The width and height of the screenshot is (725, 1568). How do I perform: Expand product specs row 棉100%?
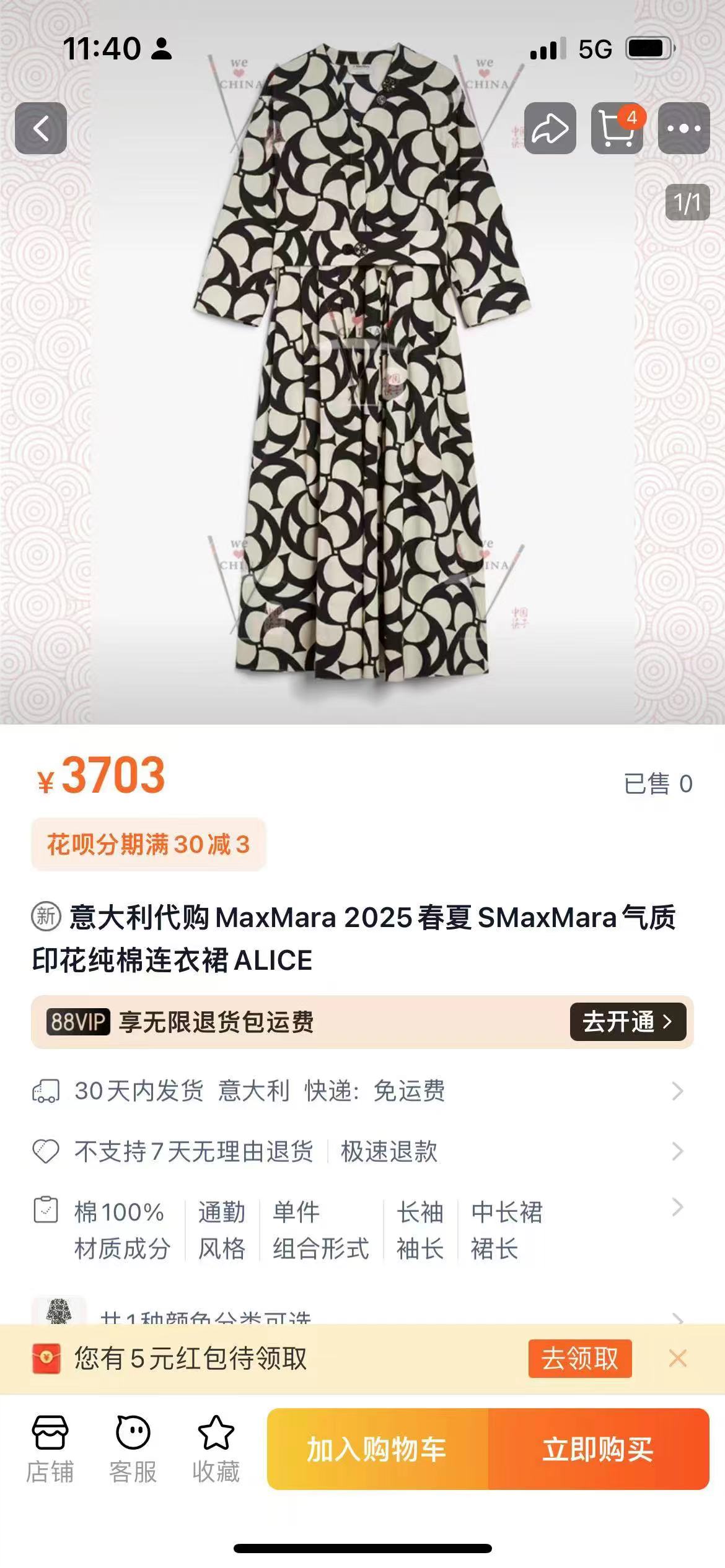[359, 1229]
